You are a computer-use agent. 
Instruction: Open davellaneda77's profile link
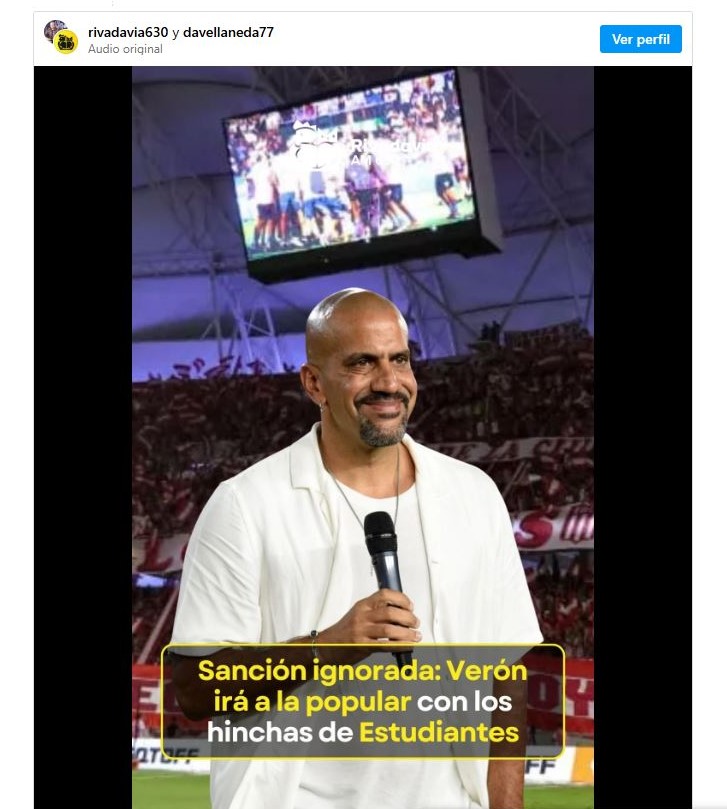pyautogui.click(x=228, y=32)
